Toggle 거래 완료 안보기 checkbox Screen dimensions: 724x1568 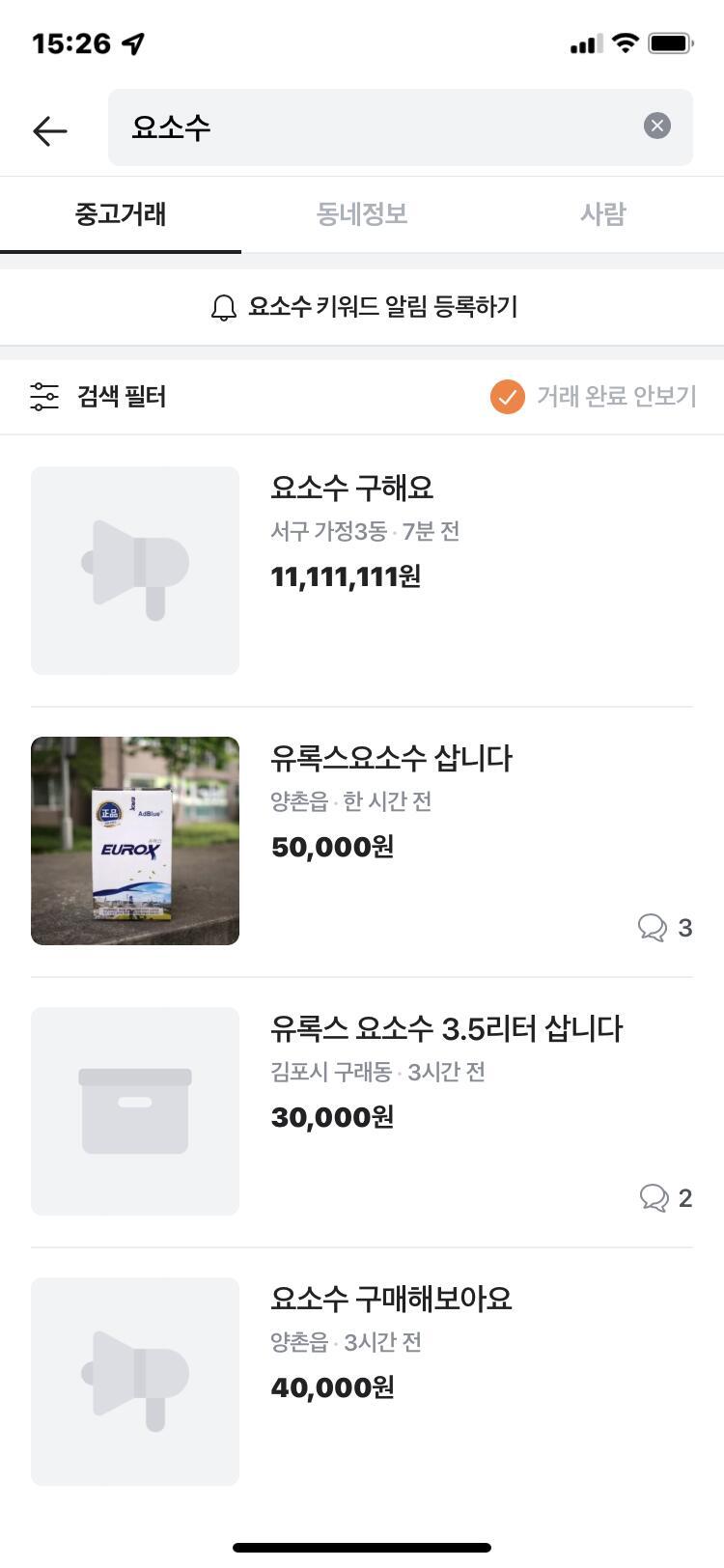pyautogui.click(x=508, y=397)
